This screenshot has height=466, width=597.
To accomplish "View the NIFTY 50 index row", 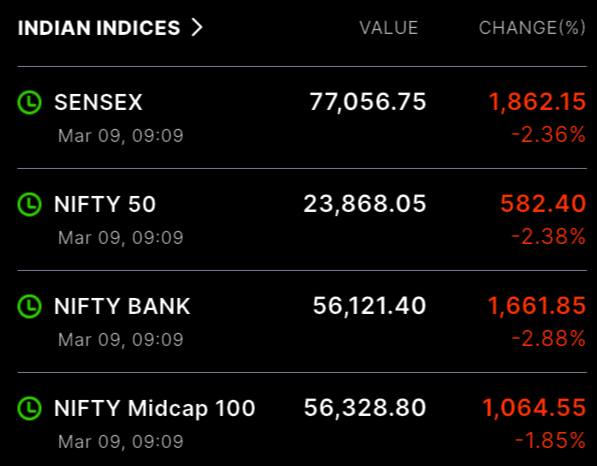I will coord(302,220).
